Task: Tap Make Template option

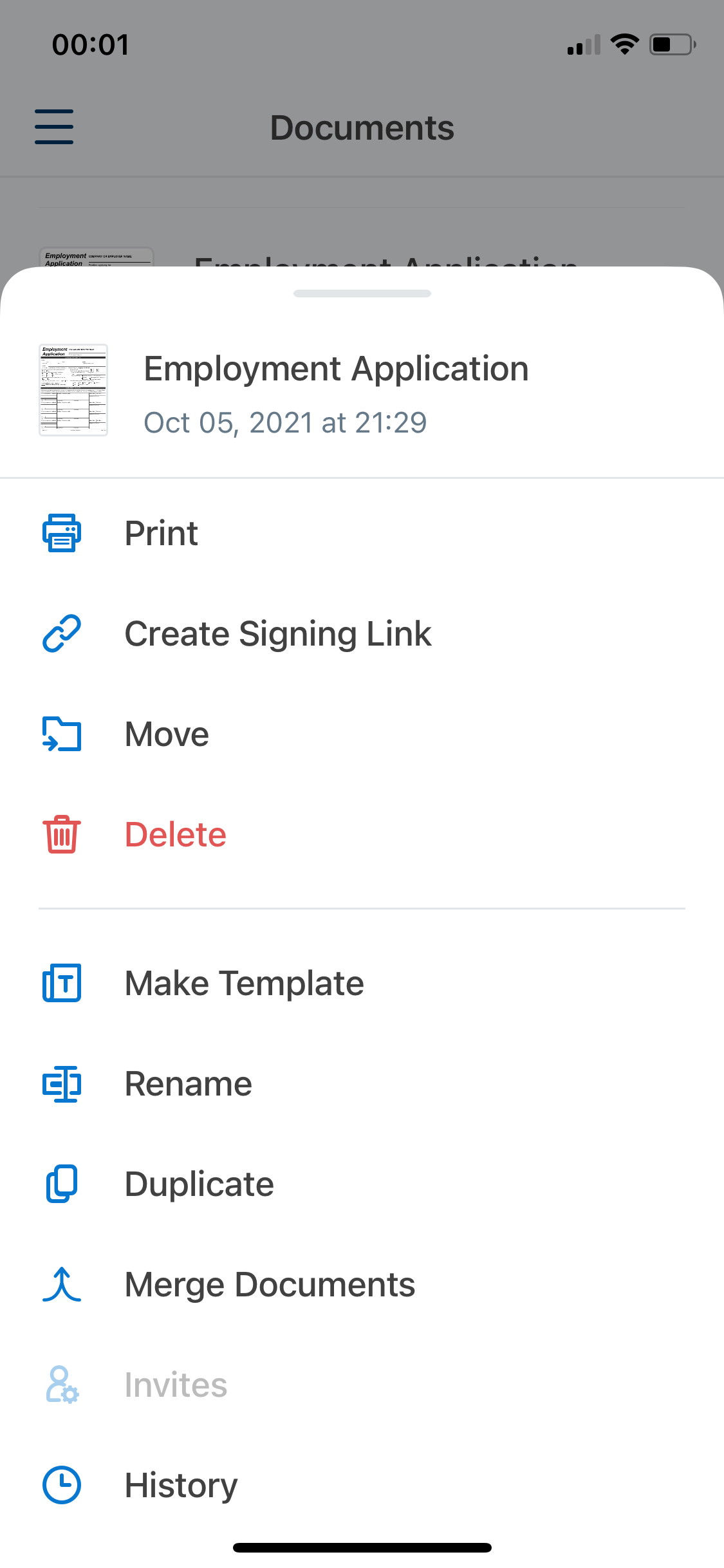Action: (x=243, y=983)
